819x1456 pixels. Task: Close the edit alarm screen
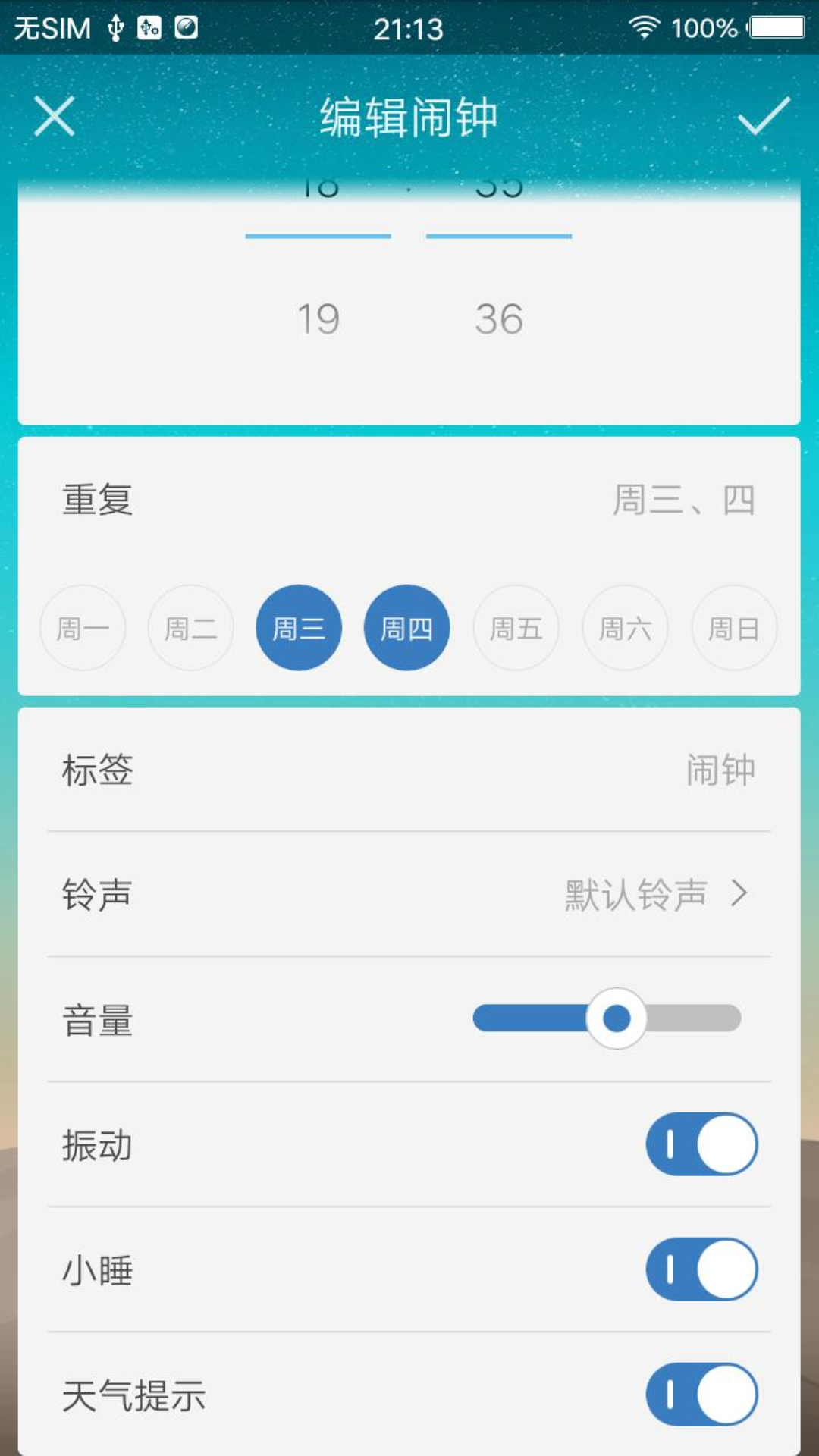[55, 116]
